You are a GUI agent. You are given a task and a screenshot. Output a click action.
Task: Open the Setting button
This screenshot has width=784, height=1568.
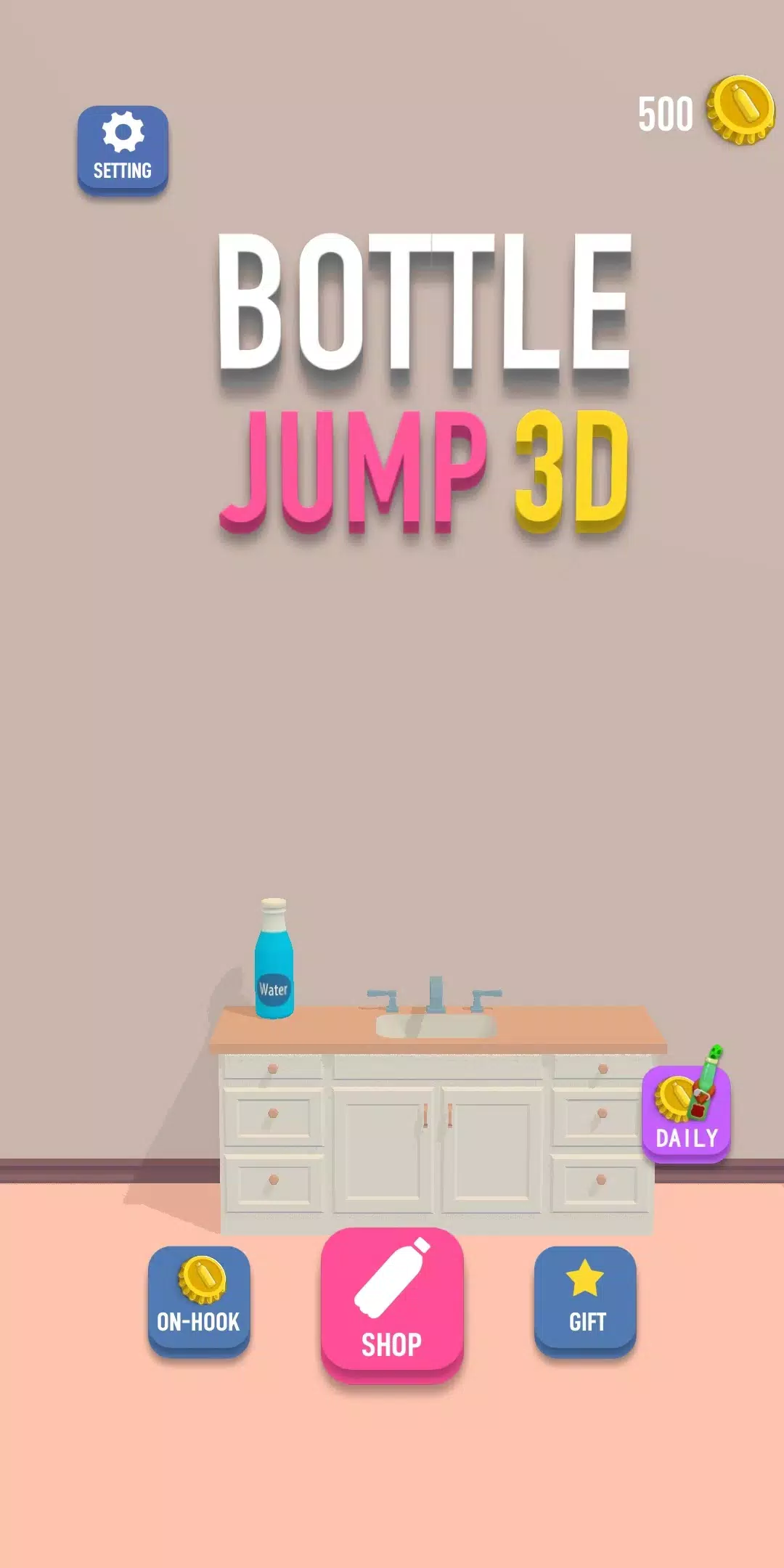tap(123, 149)
